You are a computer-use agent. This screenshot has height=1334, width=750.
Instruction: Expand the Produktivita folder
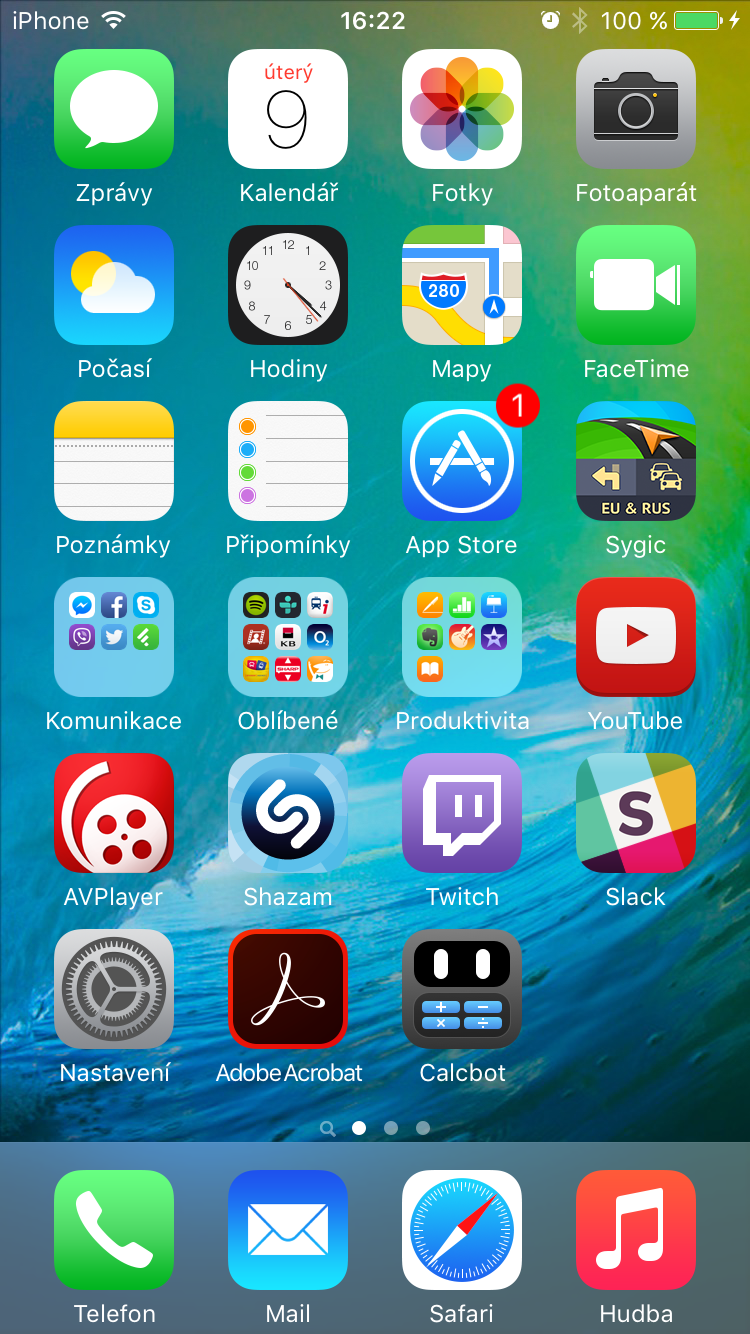pos(462,637)
